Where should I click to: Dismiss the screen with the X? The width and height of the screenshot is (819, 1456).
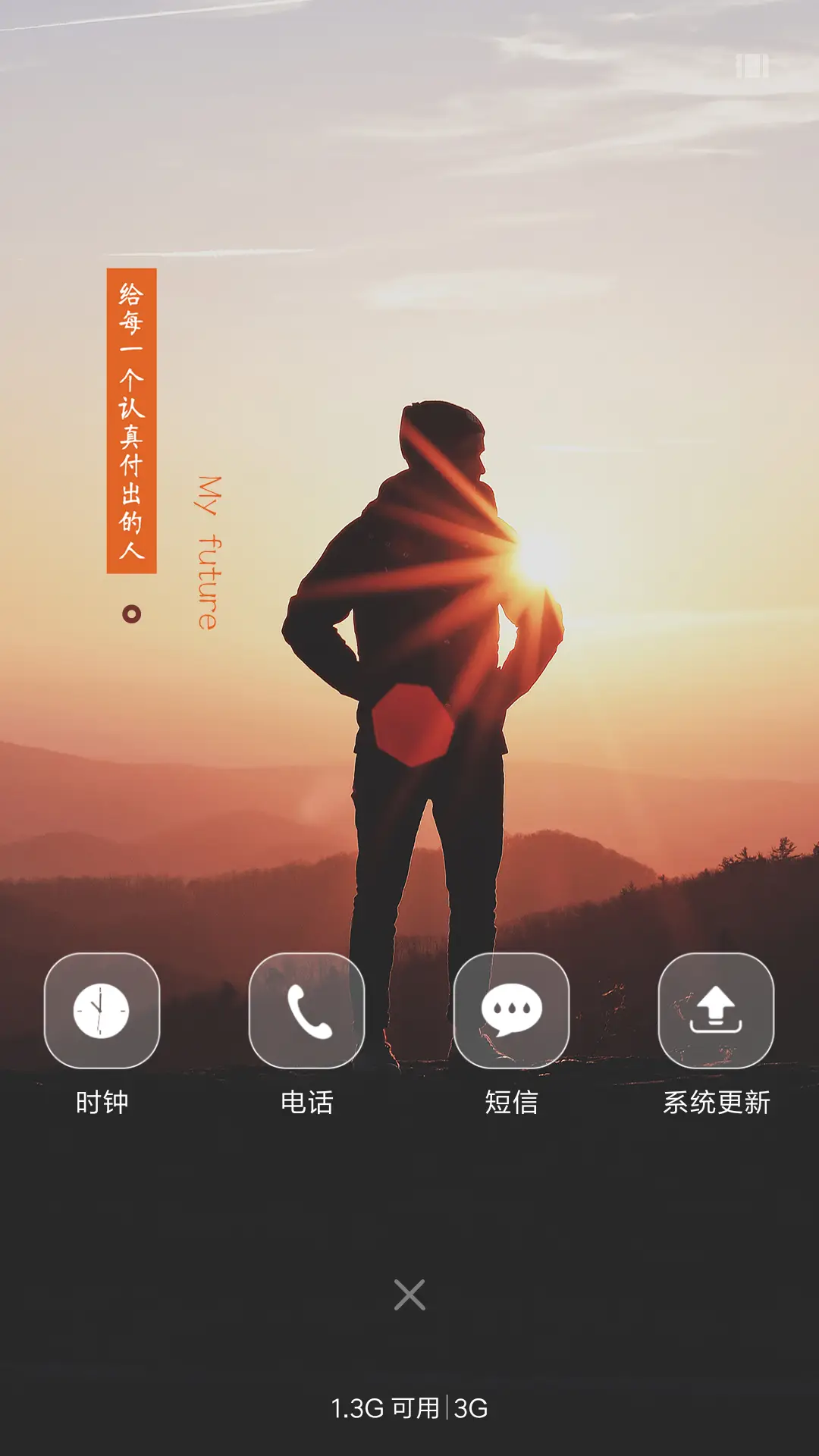[408, 1293]
